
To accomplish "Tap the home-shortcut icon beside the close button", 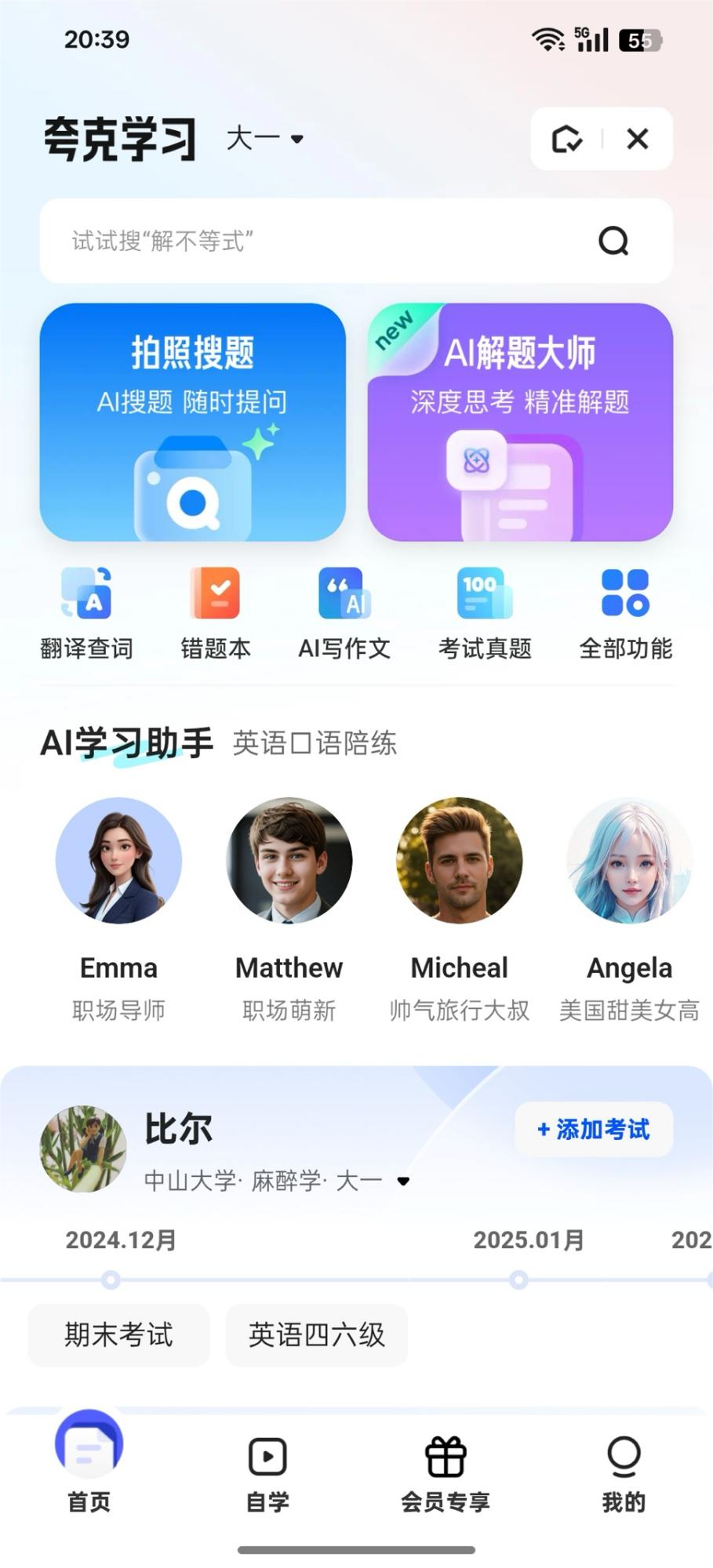I will click(567, 140).
